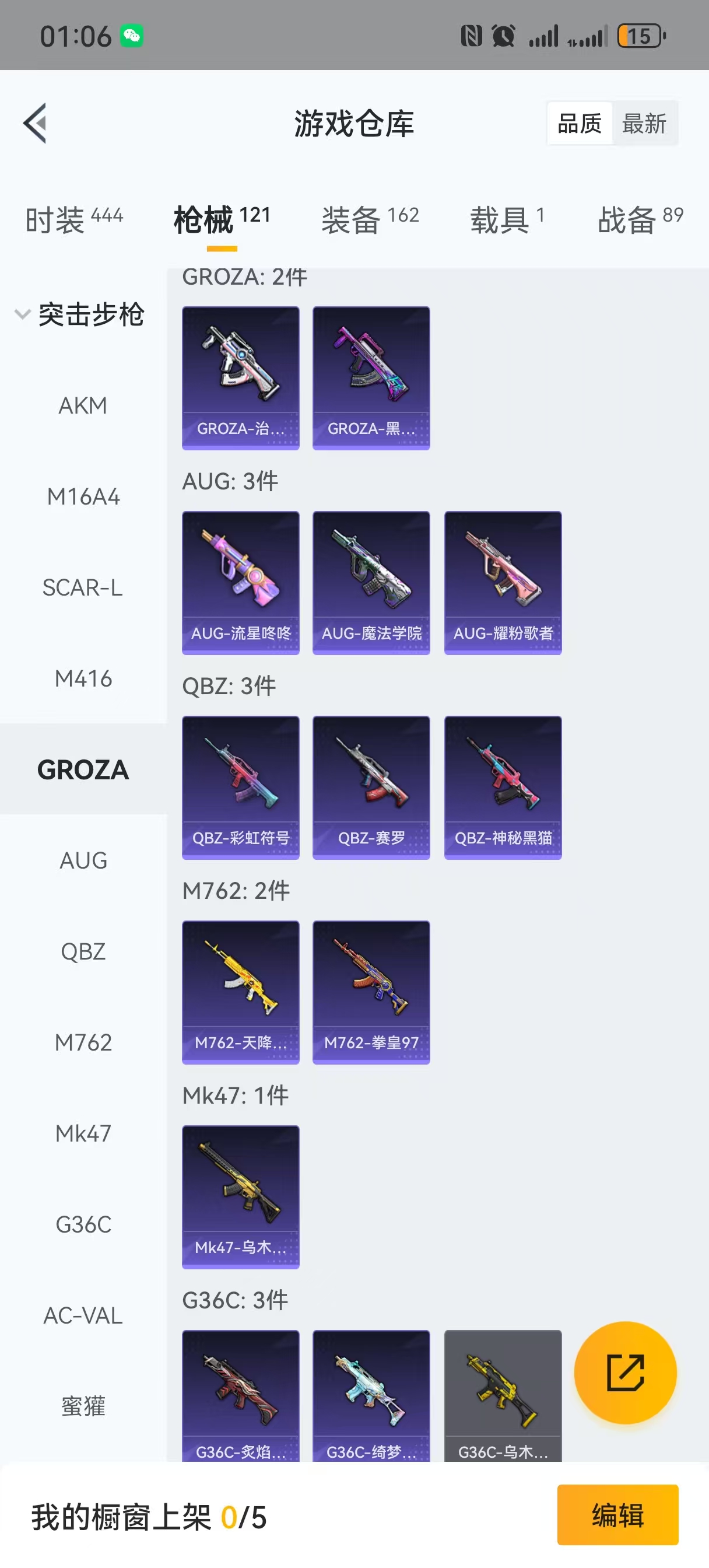Screen dimensions: 709x1568
Task: Go back from 游戏仓库 page
Action: click(36, 123)
